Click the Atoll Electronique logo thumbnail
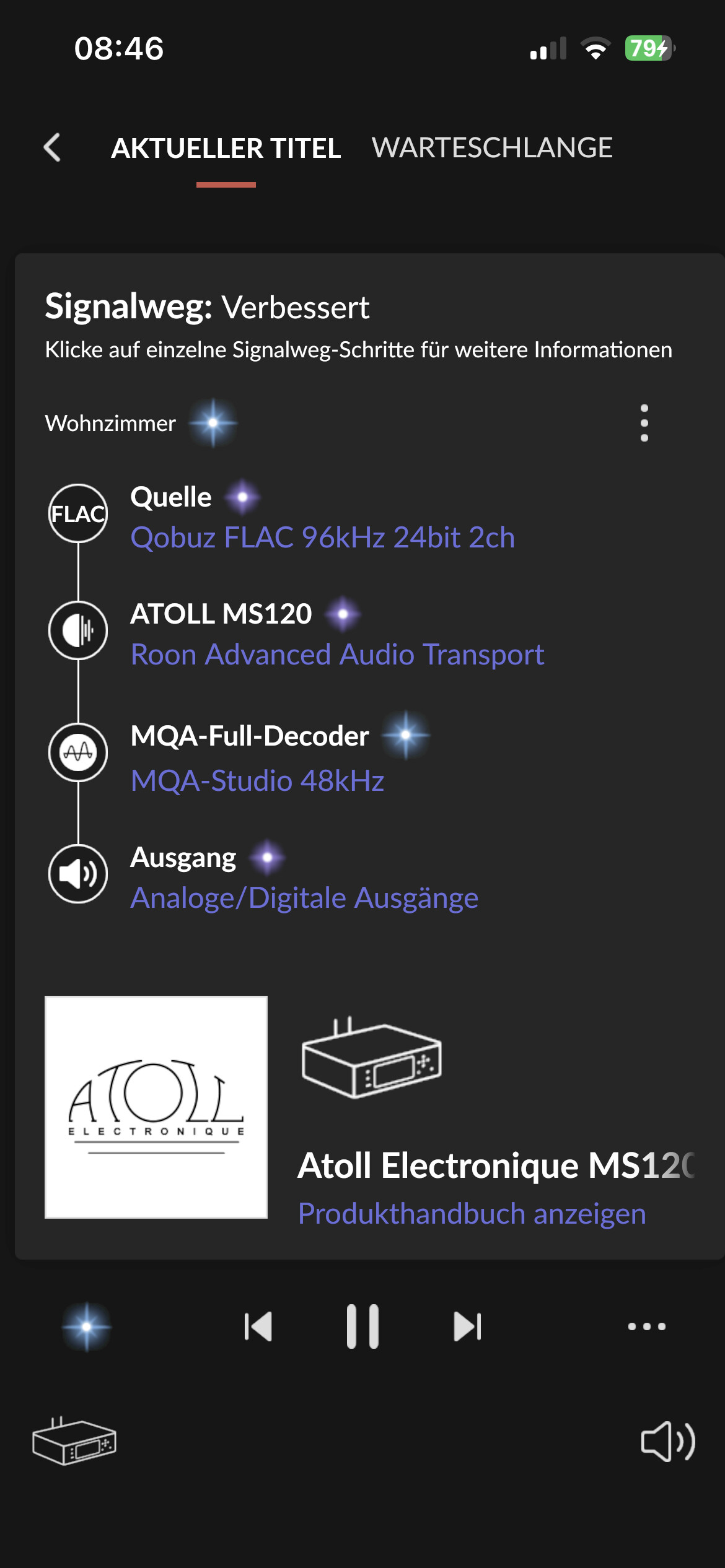The image size is (725, 1568). (x=157, y=1112)
